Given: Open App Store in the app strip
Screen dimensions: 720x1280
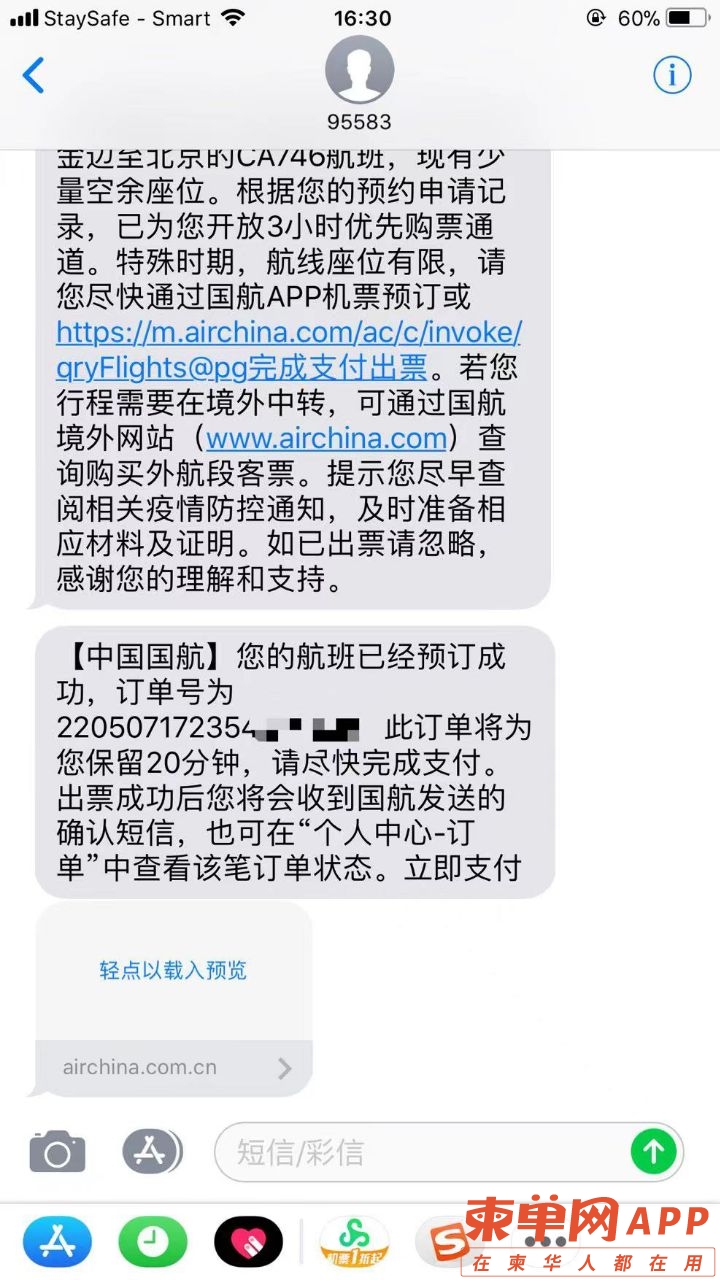Looking at the screenshot, I should point(57,1242).
